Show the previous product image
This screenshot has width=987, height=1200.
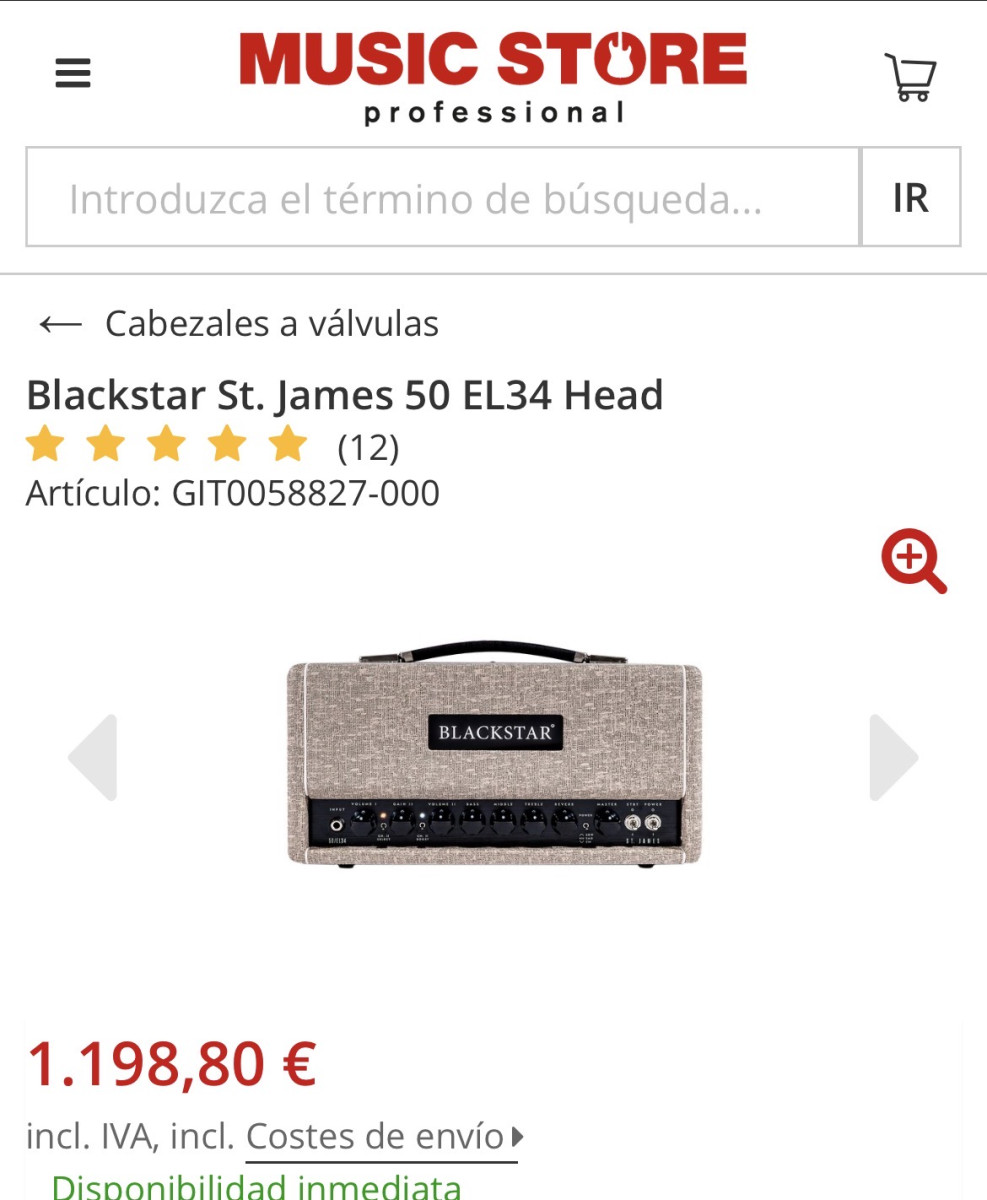point(93,757)
